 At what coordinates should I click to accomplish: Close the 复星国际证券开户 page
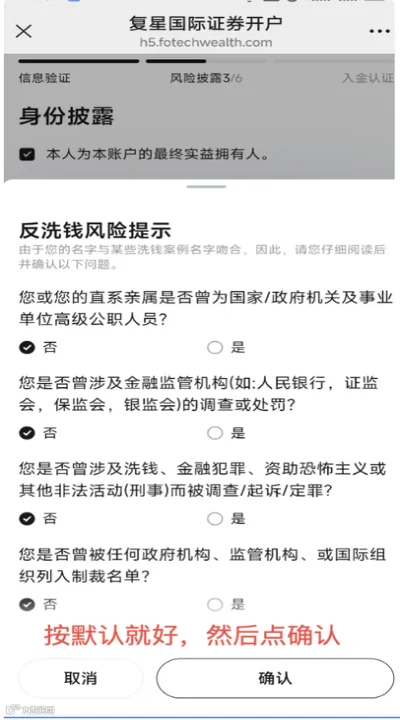pos(23,32)
